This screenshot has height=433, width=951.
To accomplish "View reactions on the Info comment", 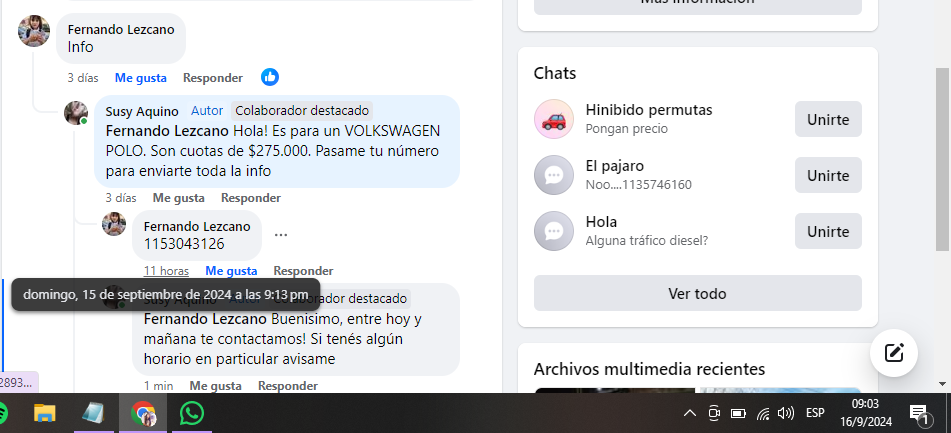I will click(x=269, y=77).
